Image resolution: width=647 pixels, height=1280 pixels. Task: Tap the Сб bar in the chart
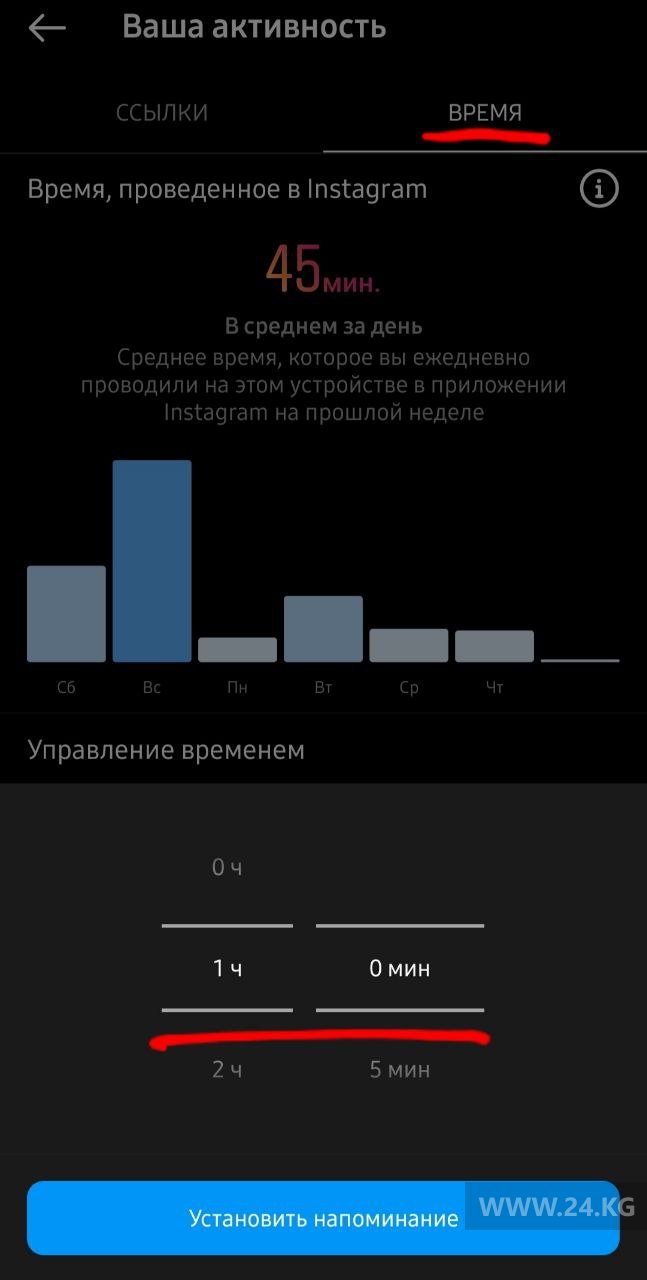click(x=66, y=613)
